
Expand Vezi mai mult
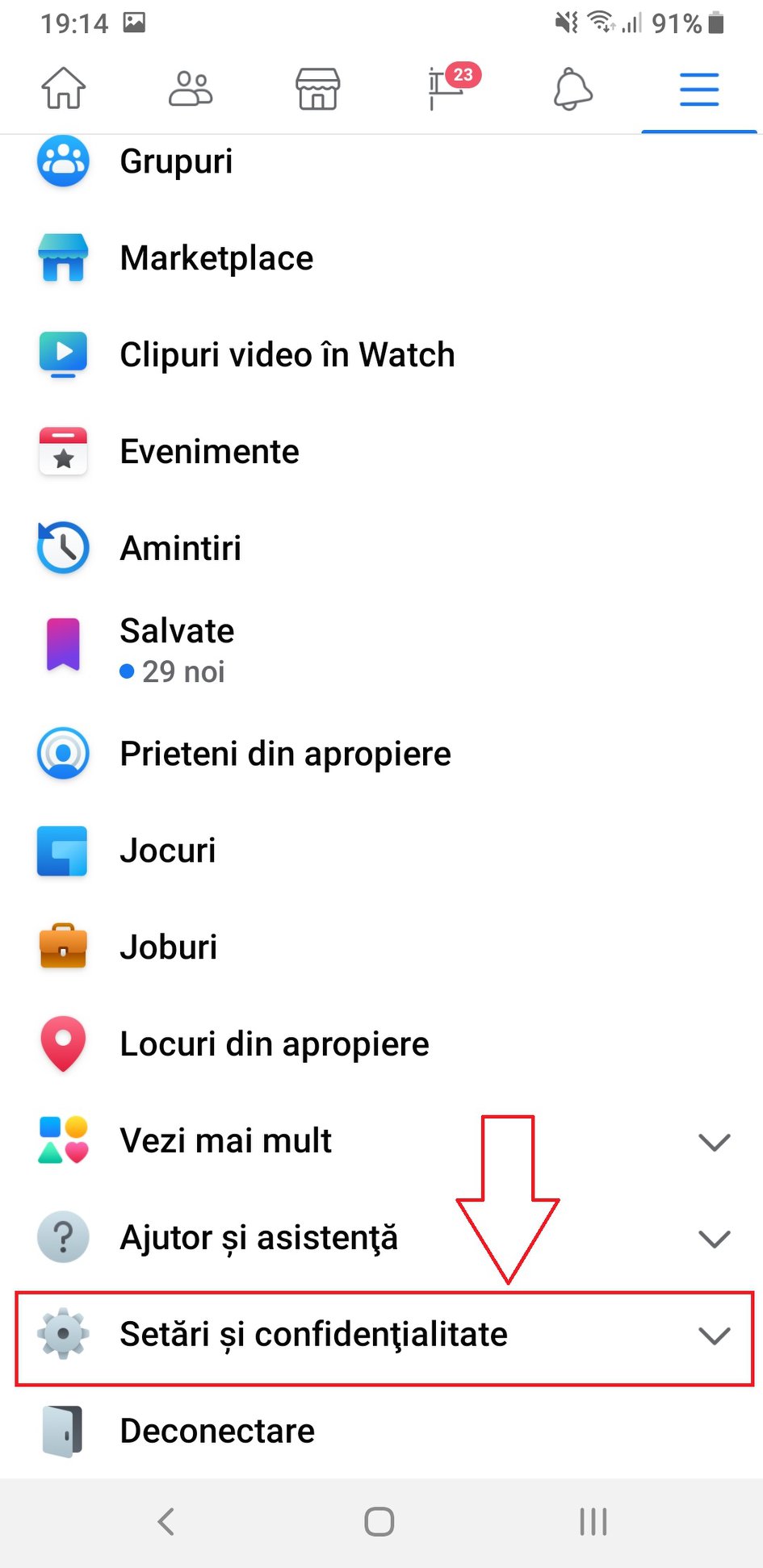click(381, 1141)
